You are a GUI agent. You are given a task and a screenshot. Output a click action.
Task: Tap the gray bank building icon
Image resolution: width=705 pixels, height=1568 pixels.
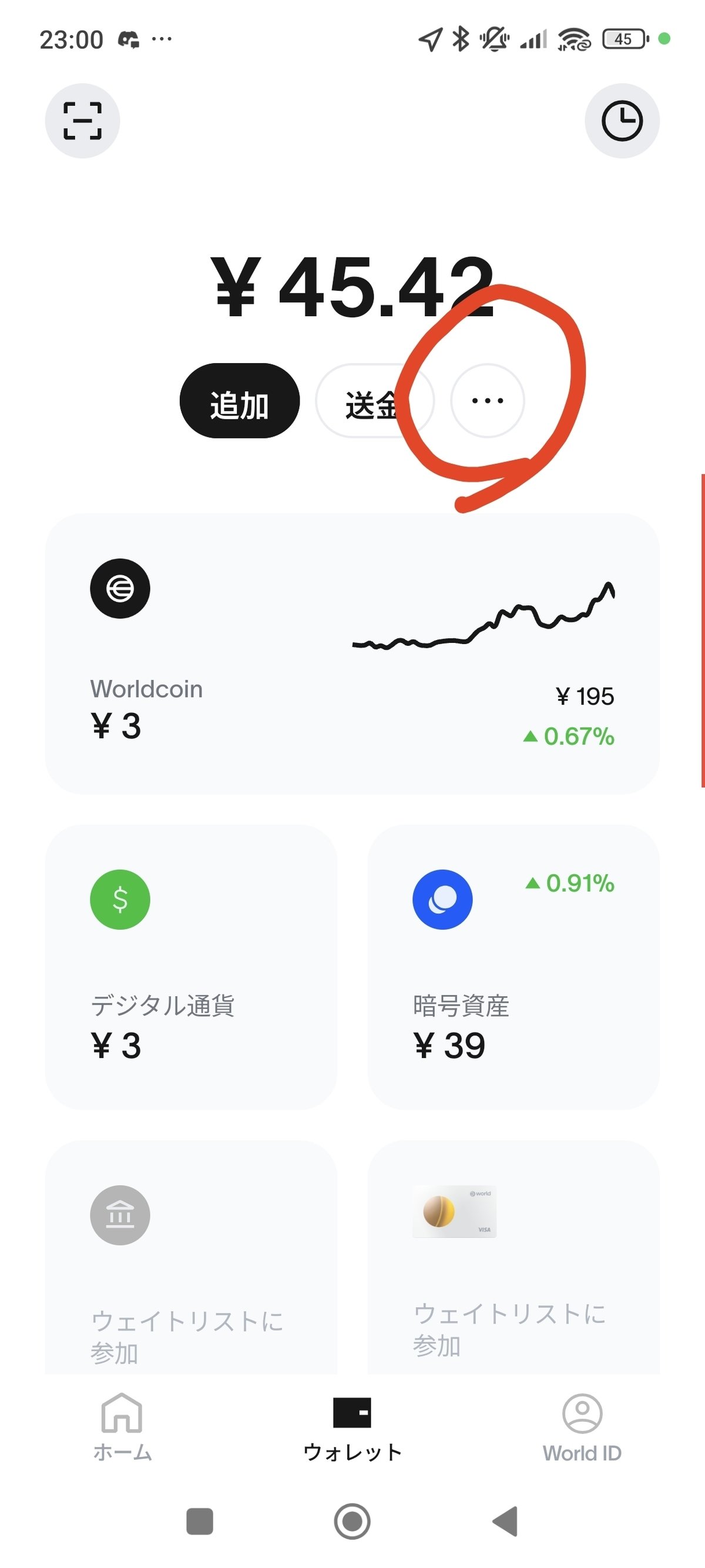(119, 1215)
